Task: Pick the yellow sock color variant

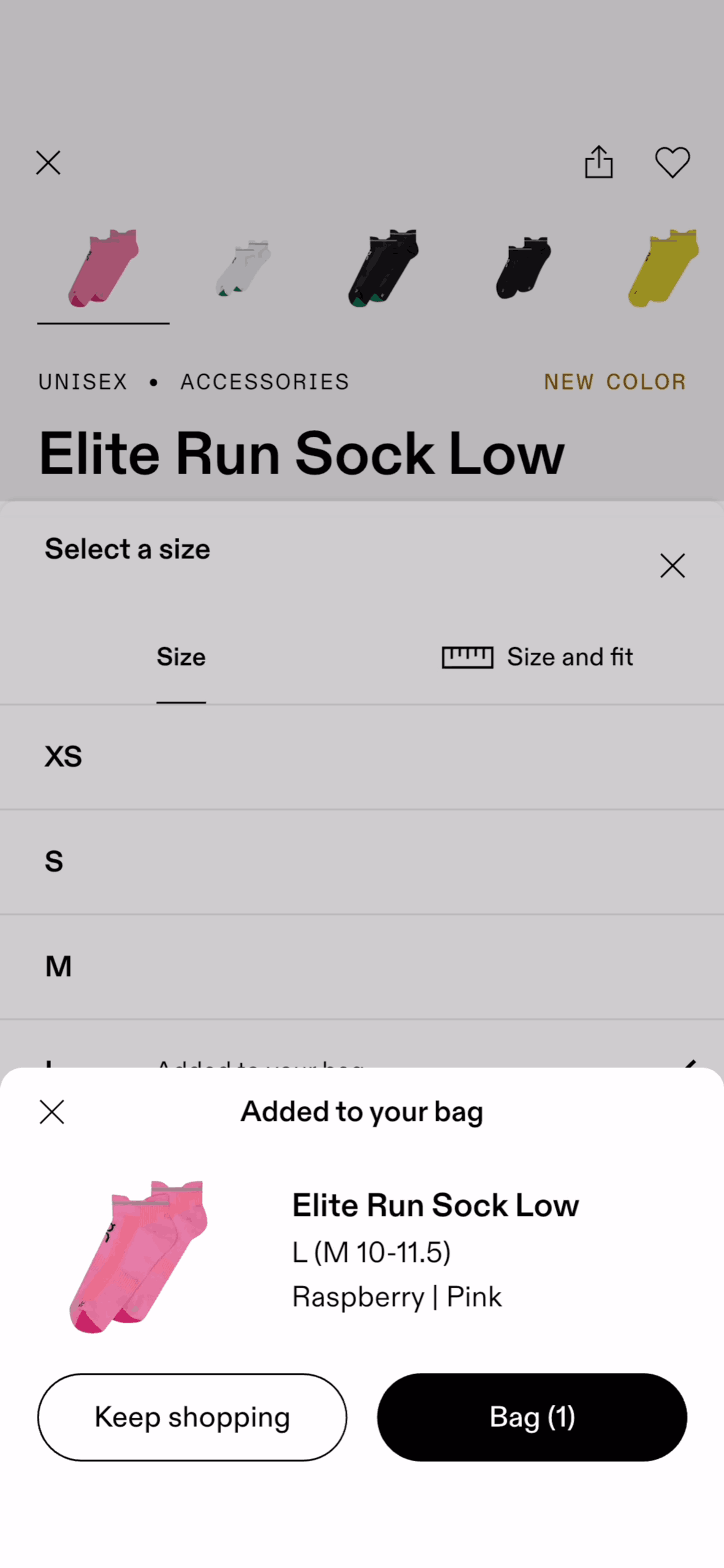Action: tap(663, 269)
